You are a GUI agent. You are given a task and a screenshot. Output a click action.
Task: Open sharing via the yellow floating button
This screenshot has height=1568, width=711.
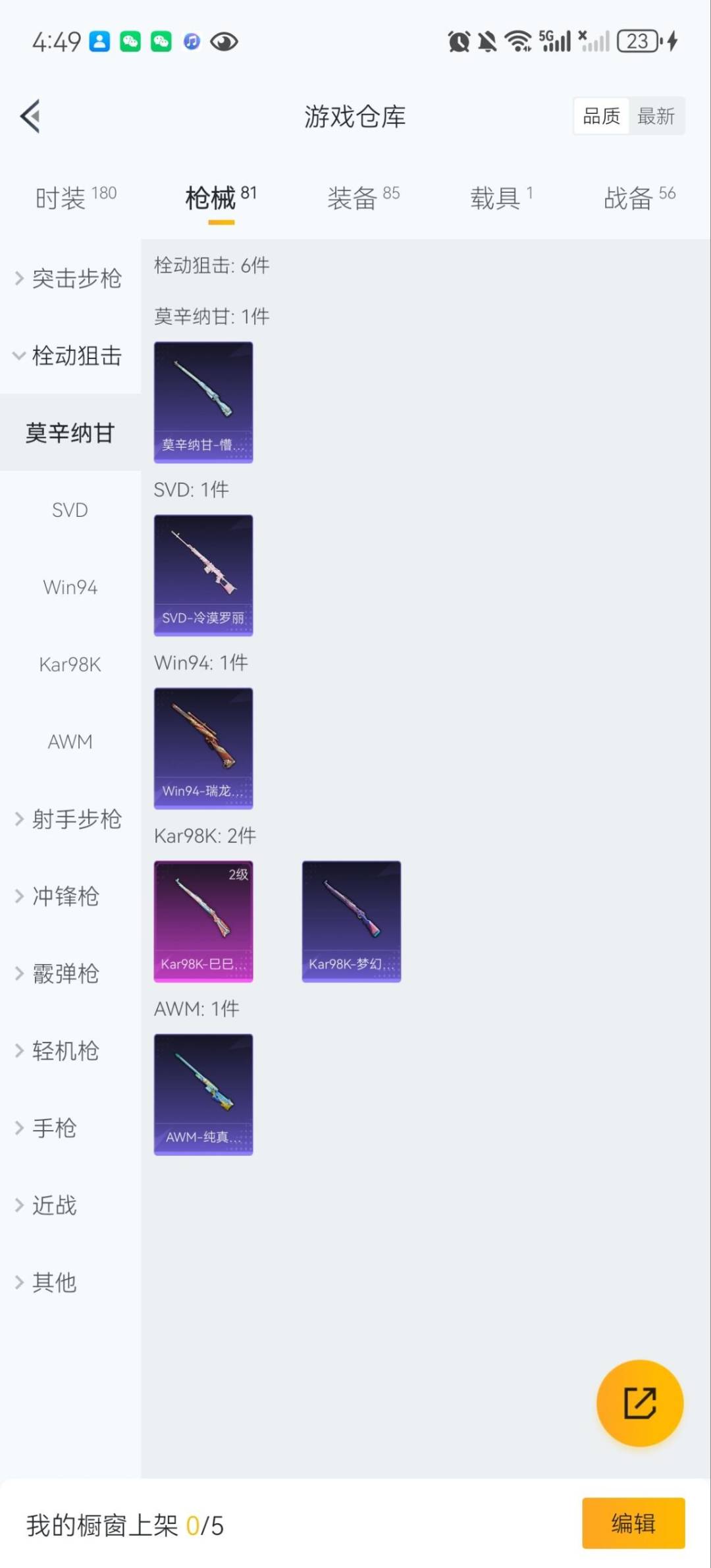(x=639, y=1403)
